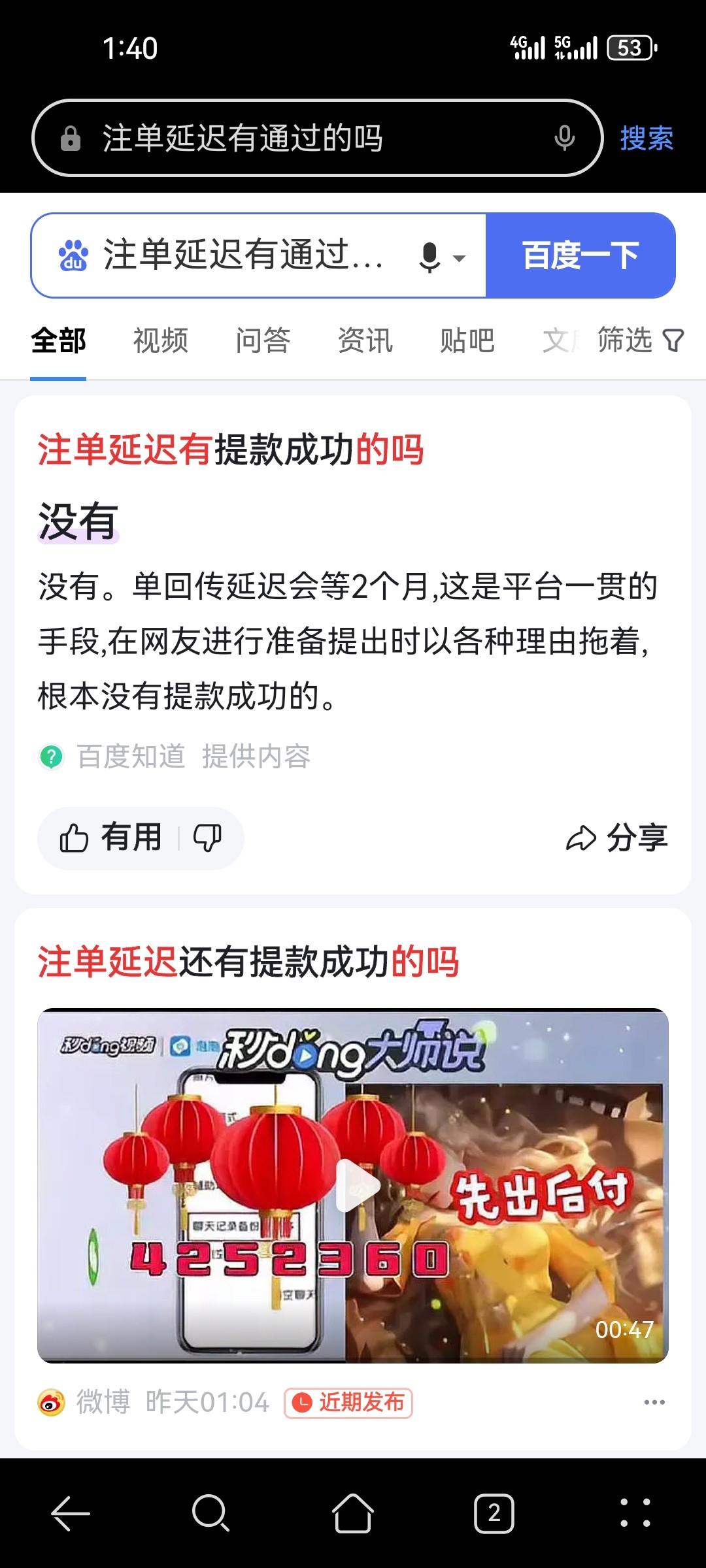Tap the microphone in the address bar

564,139
